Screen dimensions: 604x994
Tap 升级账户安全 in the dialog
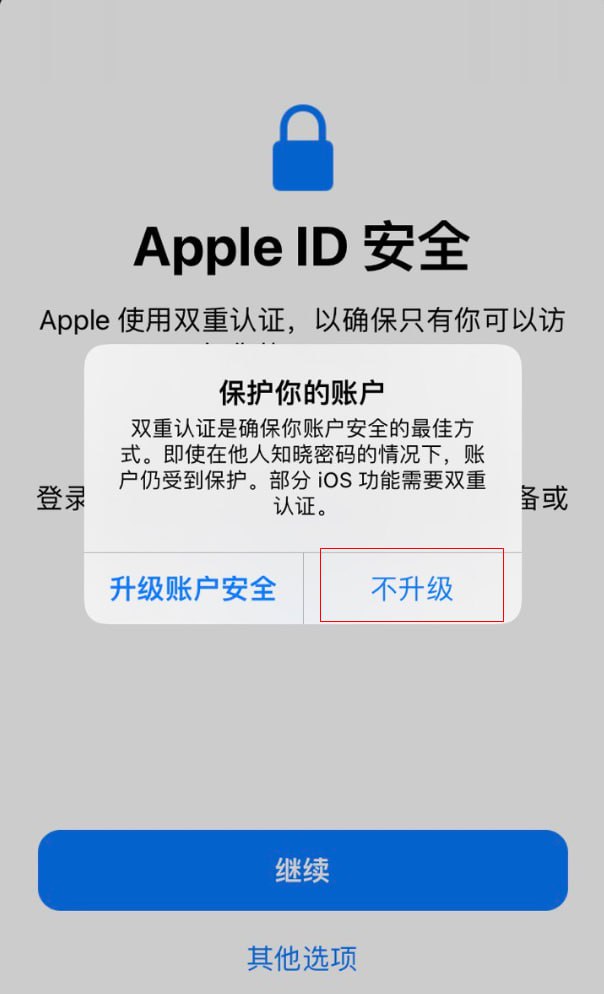[x=193, y=588]
